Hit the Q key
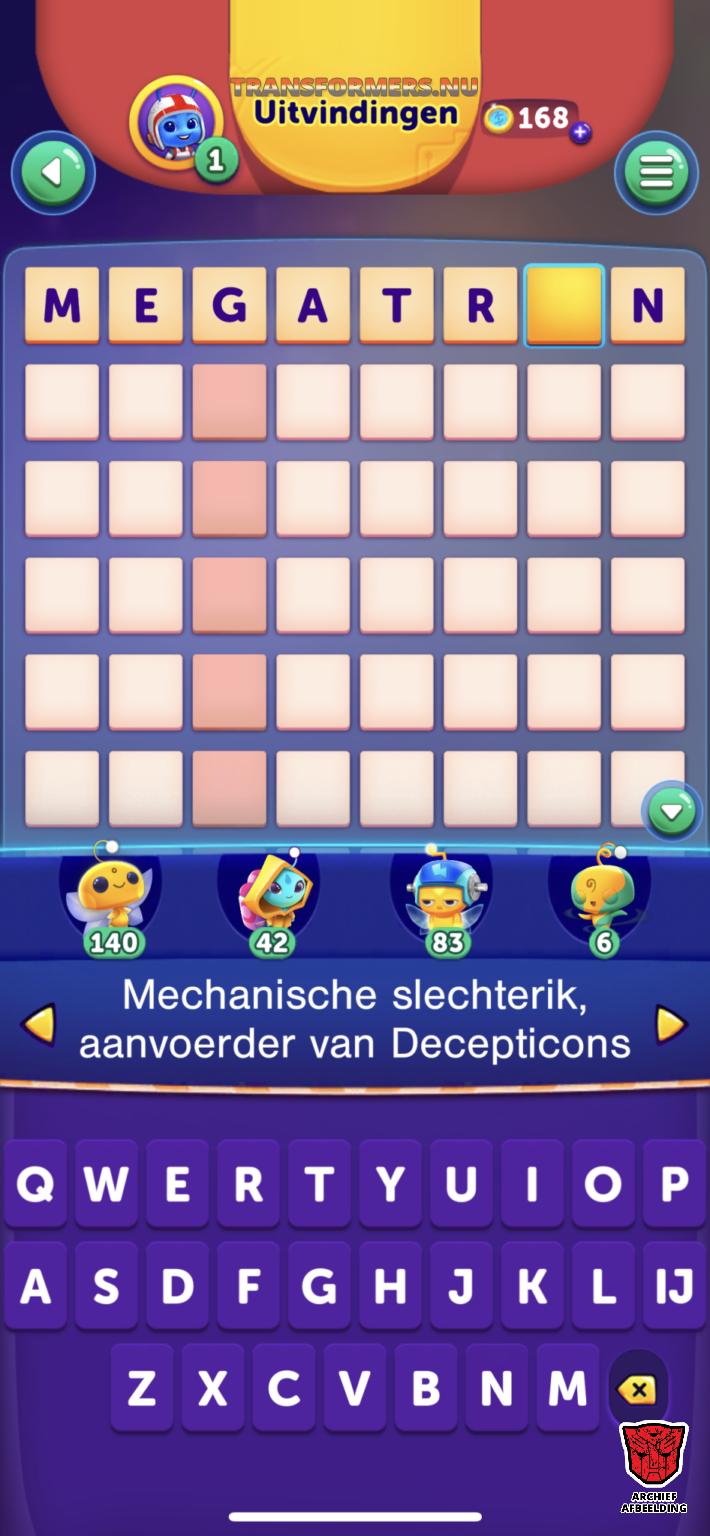The width and height of the screenshot is (710, 1536). point(36,1184)
